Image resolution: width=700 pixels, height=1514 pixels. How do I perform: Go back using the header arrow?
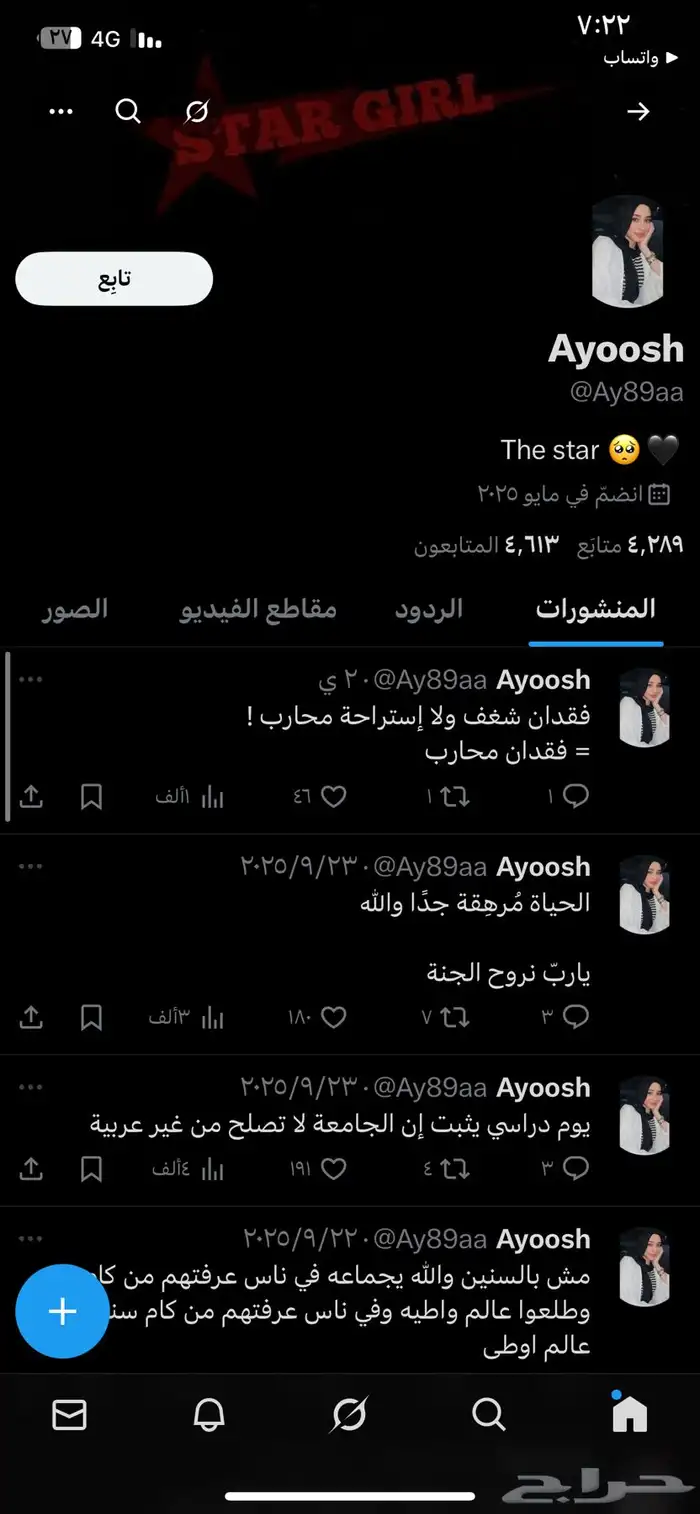[x=637, y=111]
